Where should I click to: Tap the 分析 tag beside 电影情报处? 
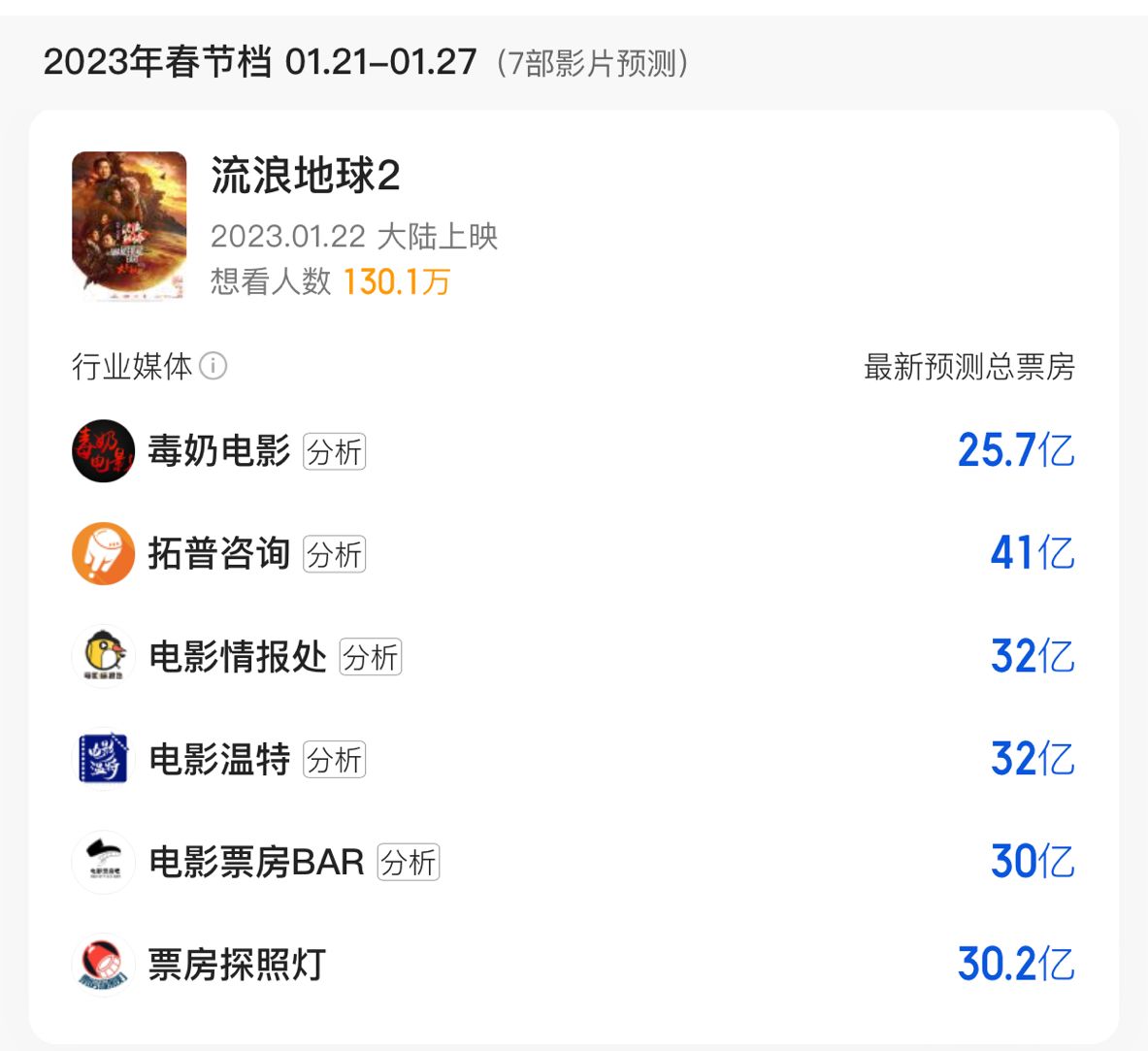[x=371, y=658]
